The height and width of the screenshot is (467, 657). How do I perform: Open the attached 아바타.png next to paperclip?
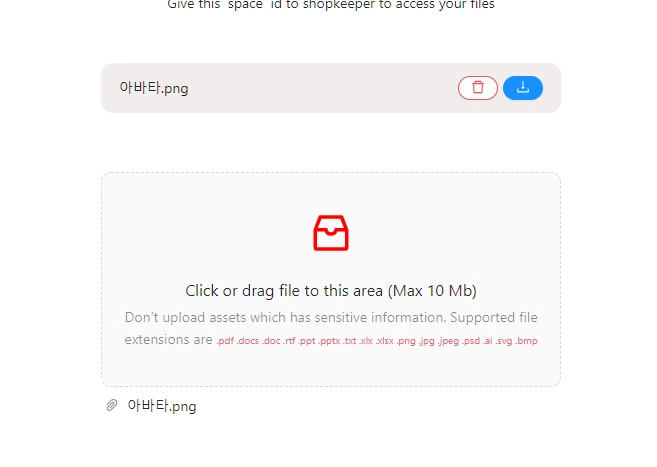pyautogui.click(x=162, y=406)
